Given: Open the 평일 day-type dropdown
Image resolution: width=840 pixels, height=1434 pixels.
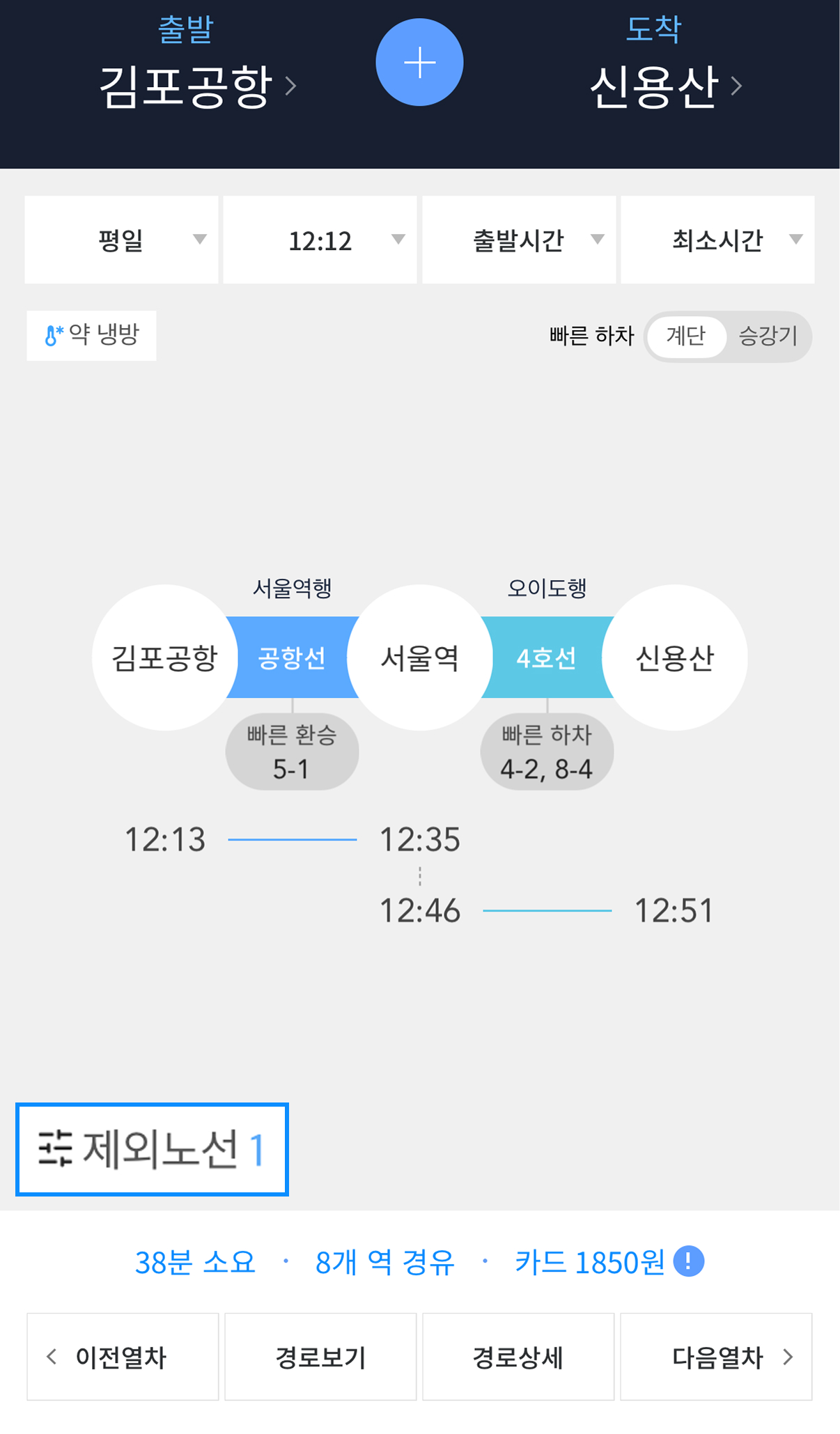Looking at the screenshot, I should tap(122, 240).
